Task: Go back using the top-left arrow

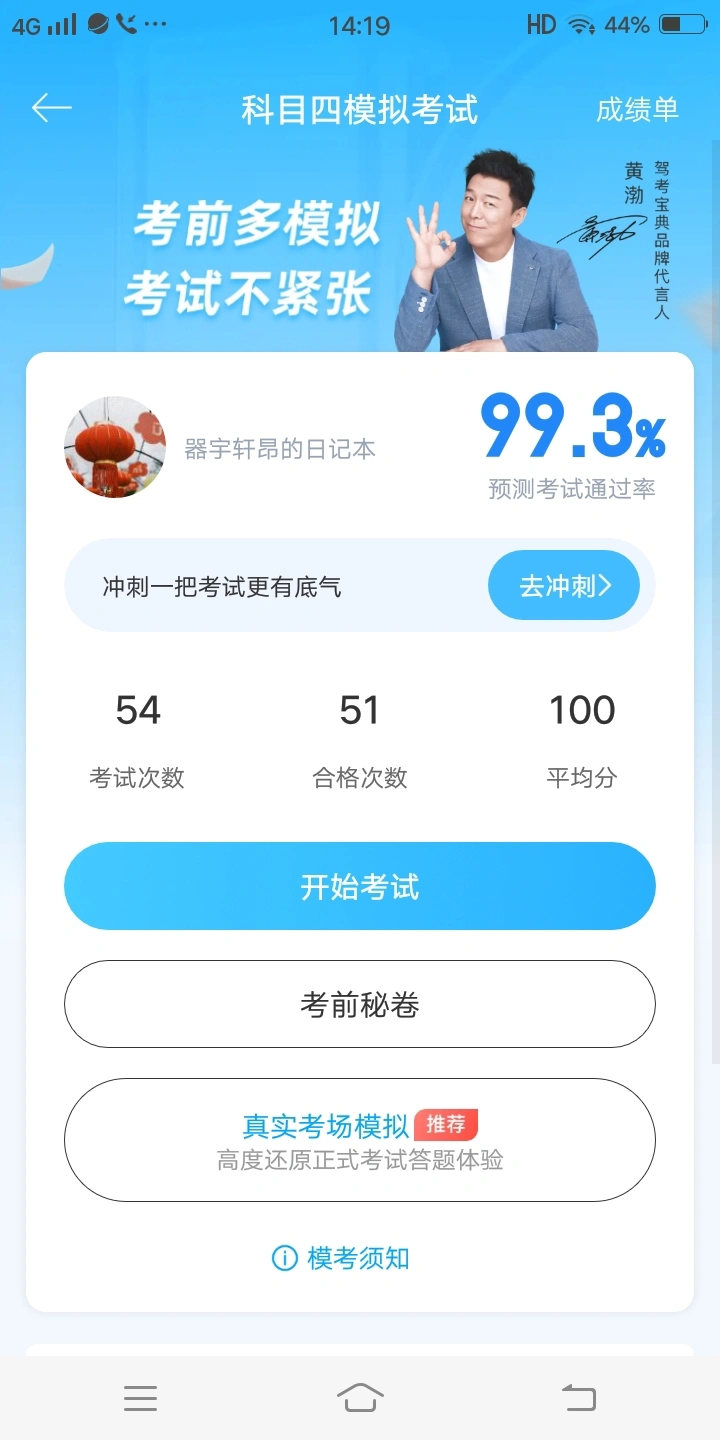Action: (51, 108)
